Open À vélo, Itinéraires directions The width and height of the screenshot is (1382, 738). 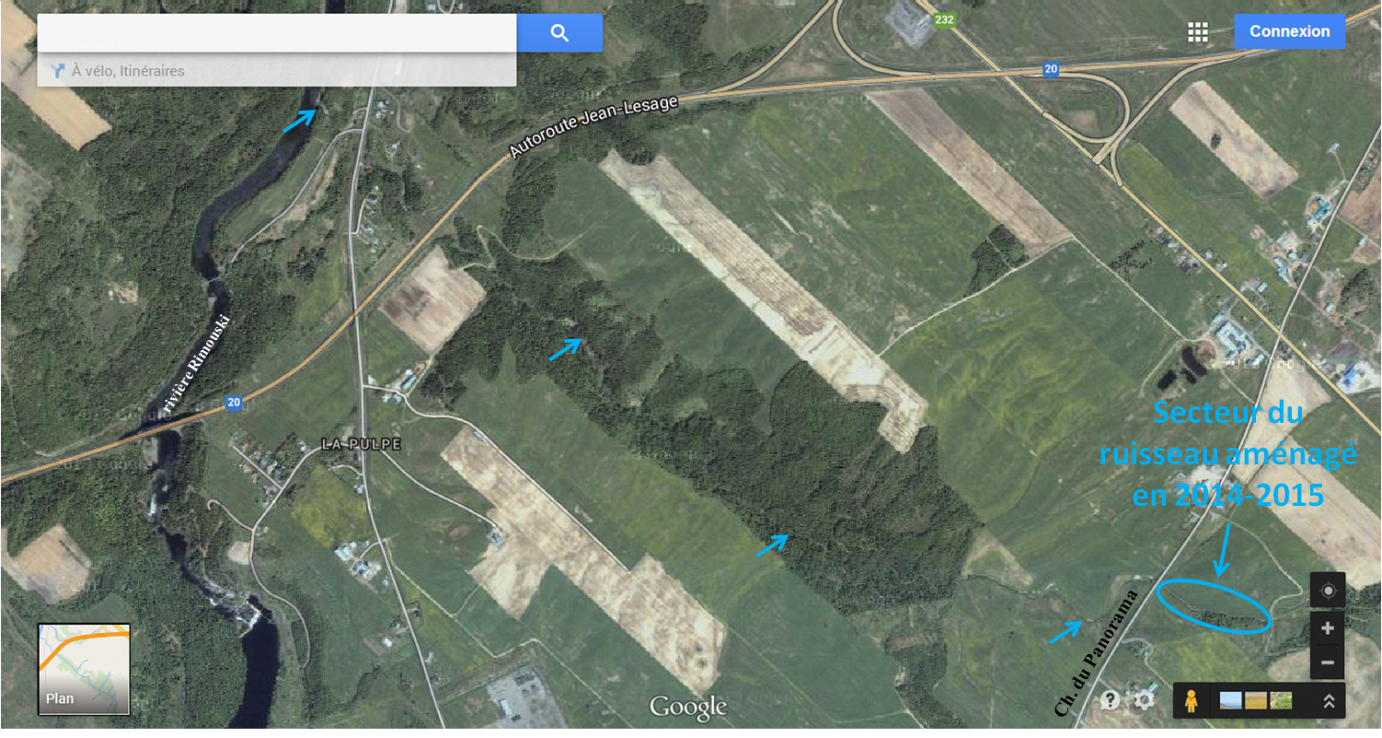pos(127,71)
